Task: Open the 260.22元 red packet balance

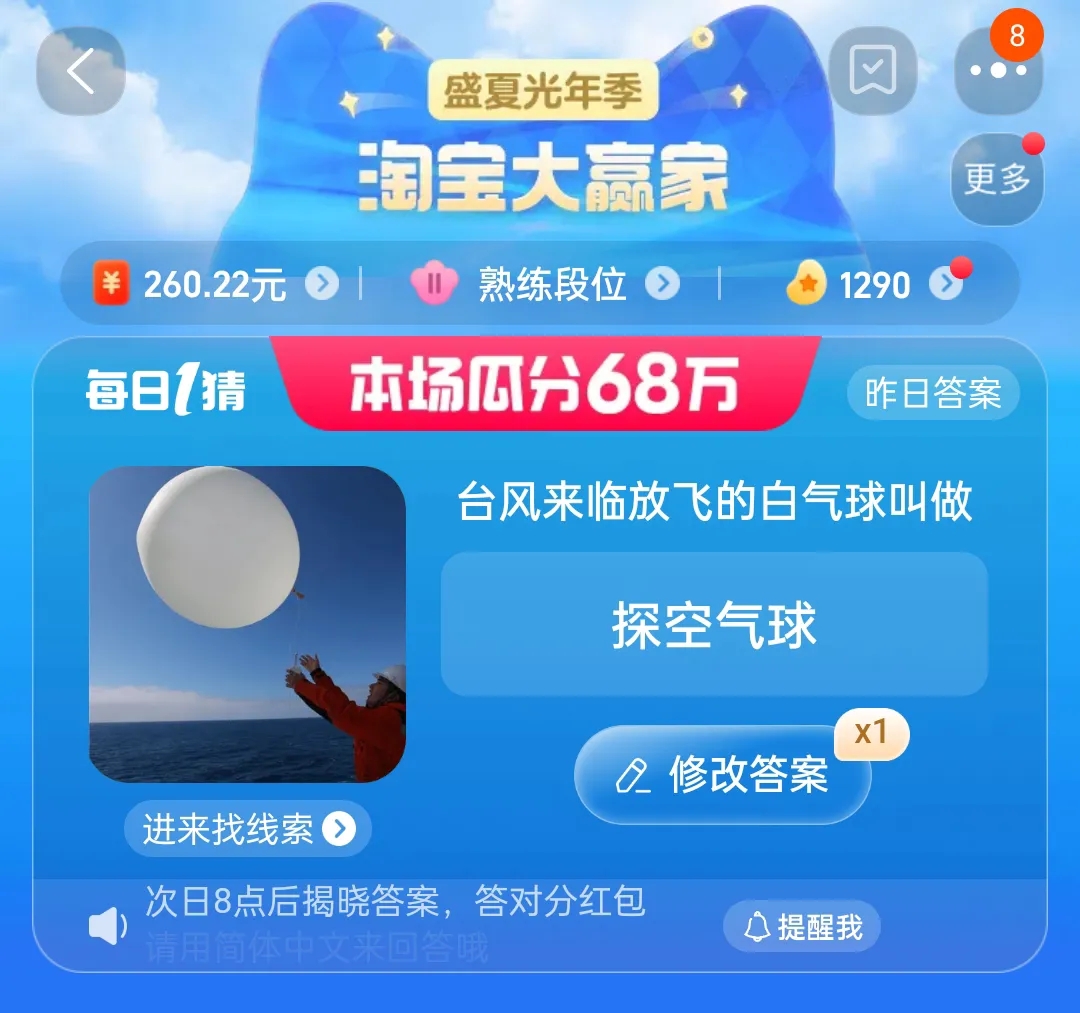Action: click(x=216, y=285)
